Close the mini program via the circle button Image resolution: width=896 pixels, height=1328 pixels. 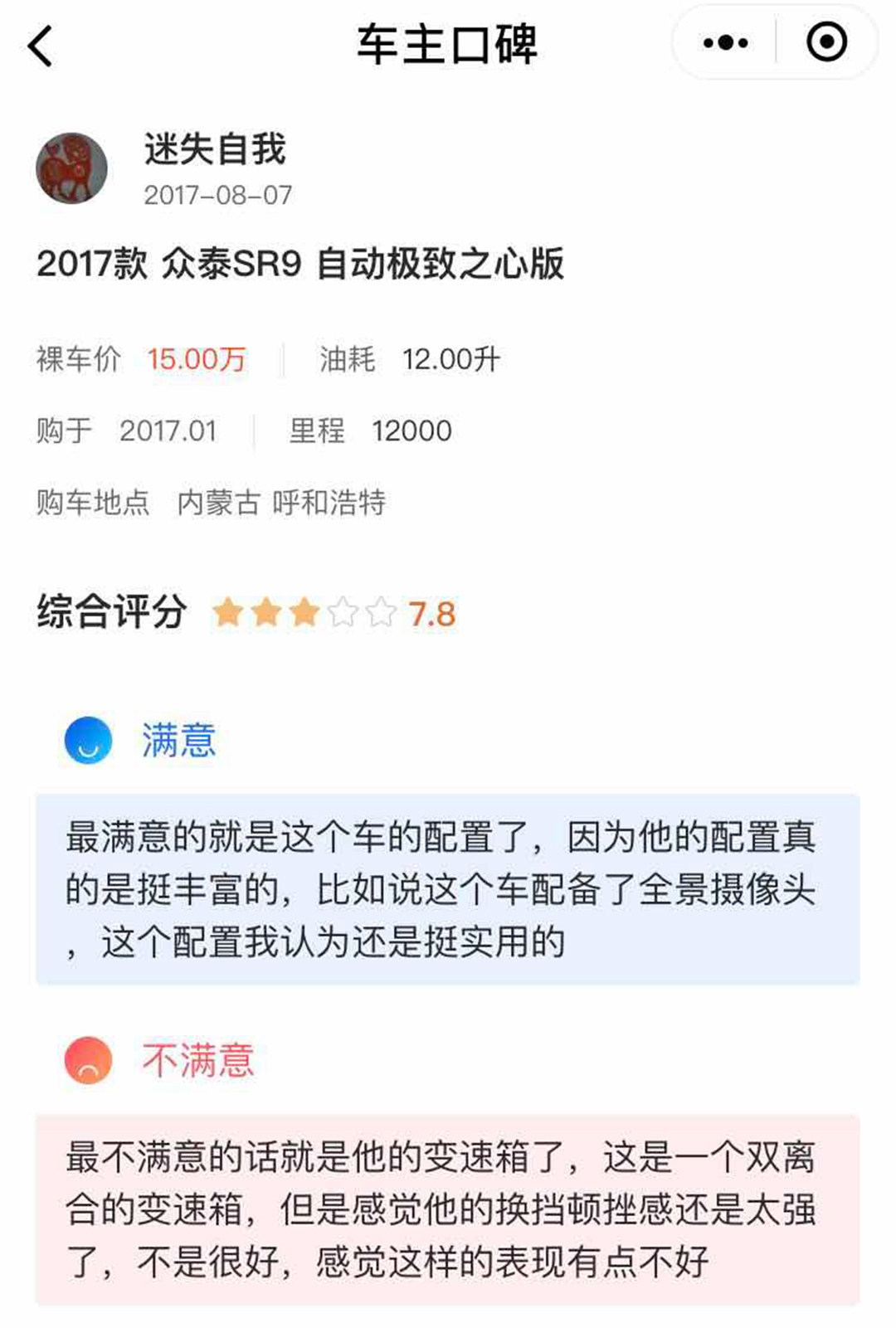coord(826,42)
